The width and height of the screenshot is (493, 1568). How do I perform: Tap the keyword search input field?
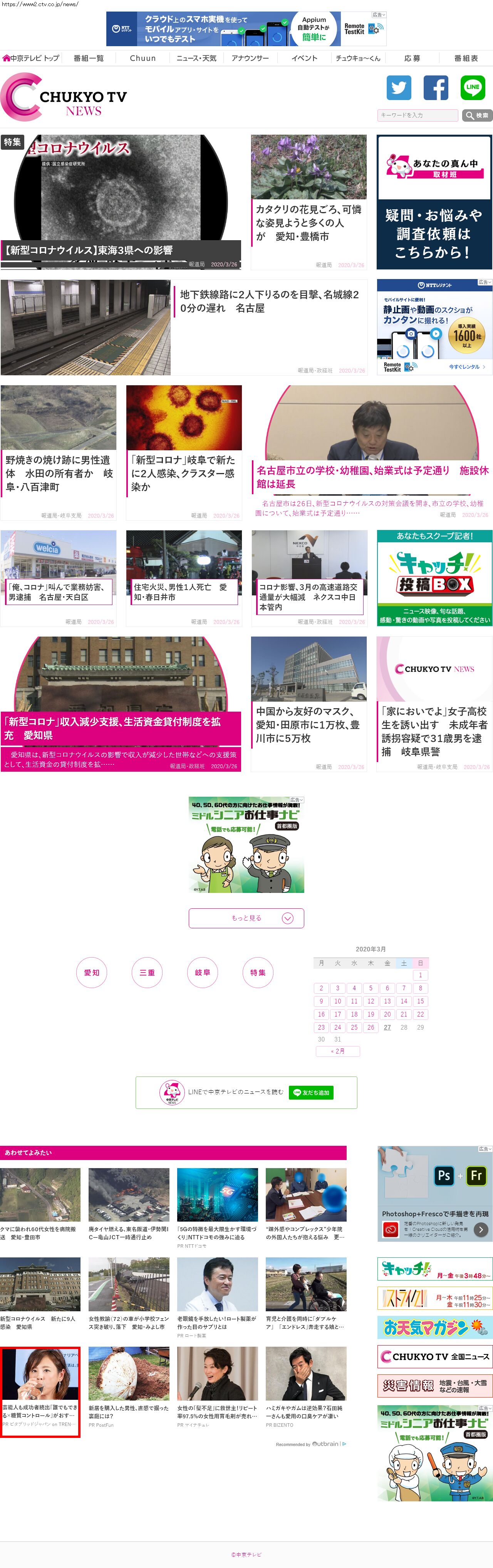(418, 115)
